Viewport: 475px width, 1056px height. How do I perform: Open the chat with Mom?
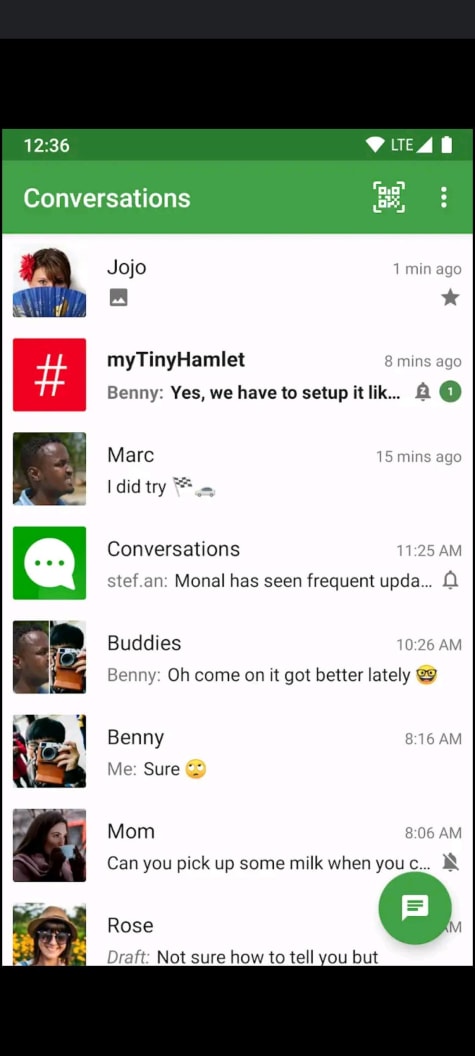click(x=237, y=846)
